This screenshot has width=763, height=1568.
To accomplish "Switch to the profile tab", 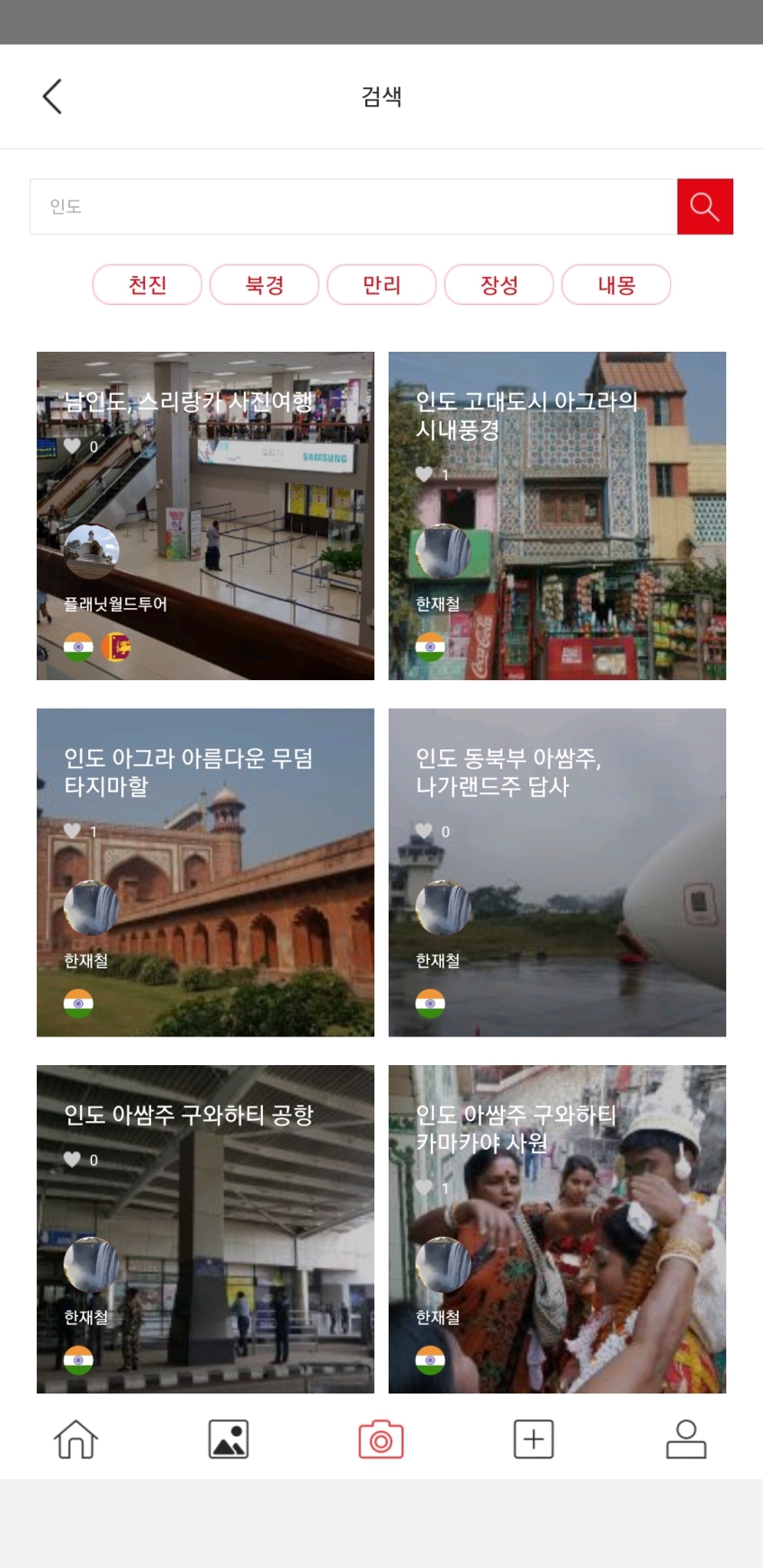I will tap(686, 1439).
